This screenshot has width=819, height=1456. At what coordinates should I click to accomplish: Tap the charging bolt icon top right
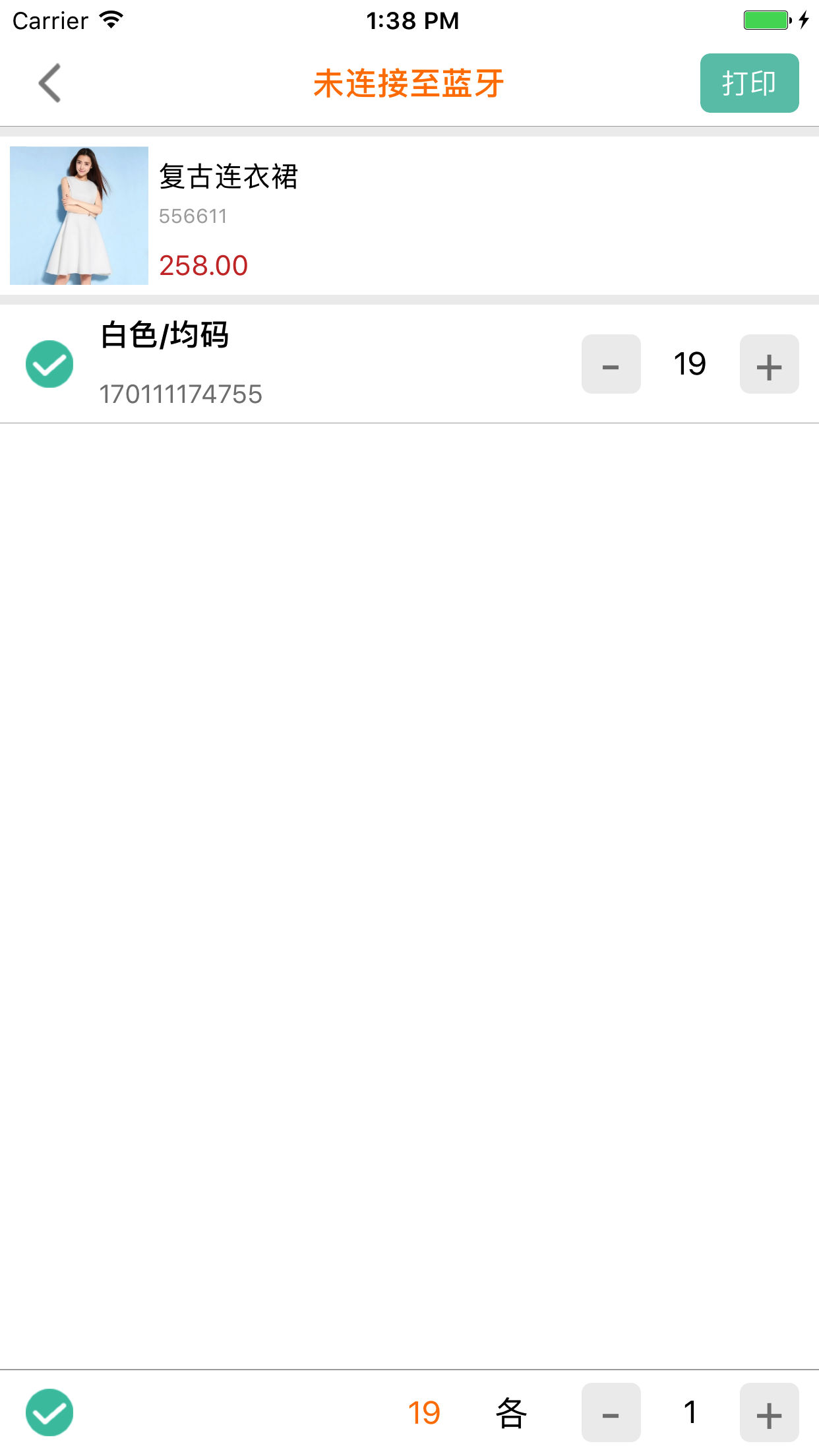pos(804,20)
